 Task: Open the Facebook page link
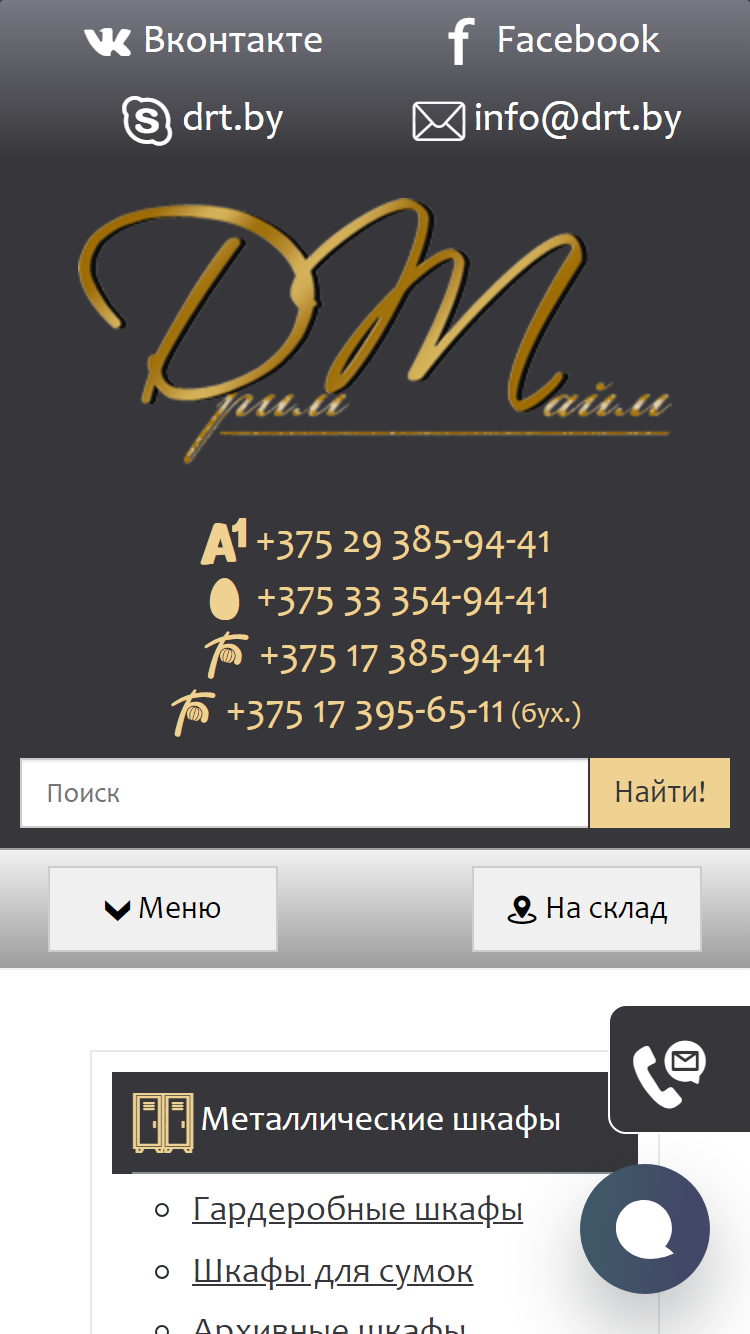click(552, 41)
